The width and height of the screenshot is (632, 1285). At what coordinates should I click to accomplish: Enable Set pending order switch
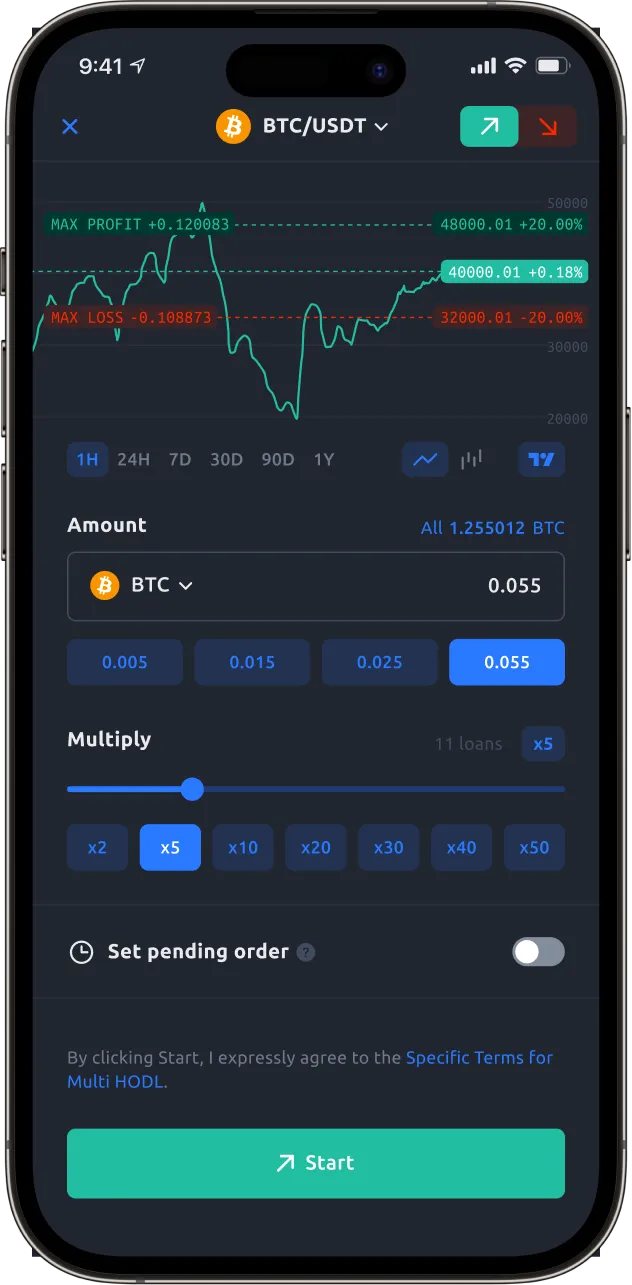point(538,952)
